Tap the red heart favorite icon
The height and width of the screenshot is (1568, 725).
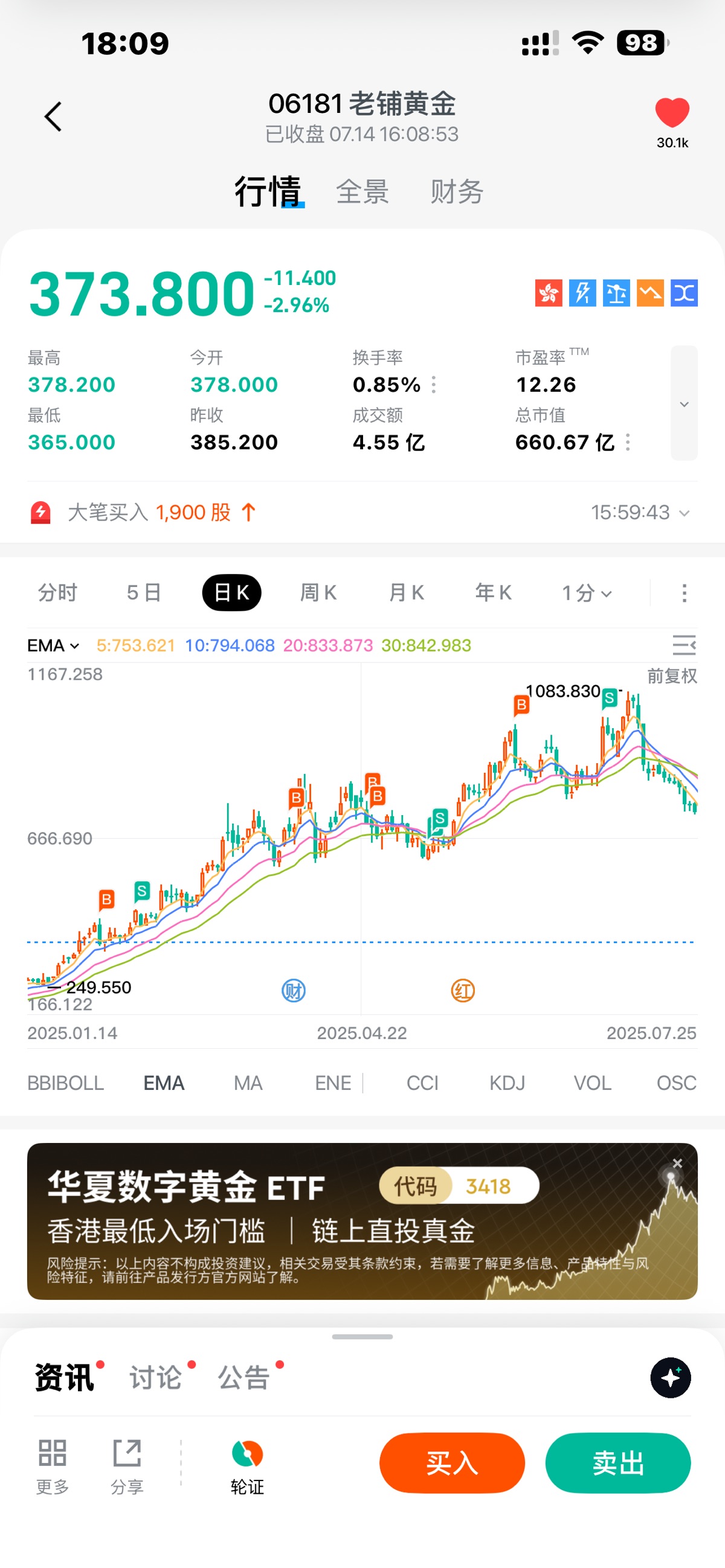tap(672, 113)
